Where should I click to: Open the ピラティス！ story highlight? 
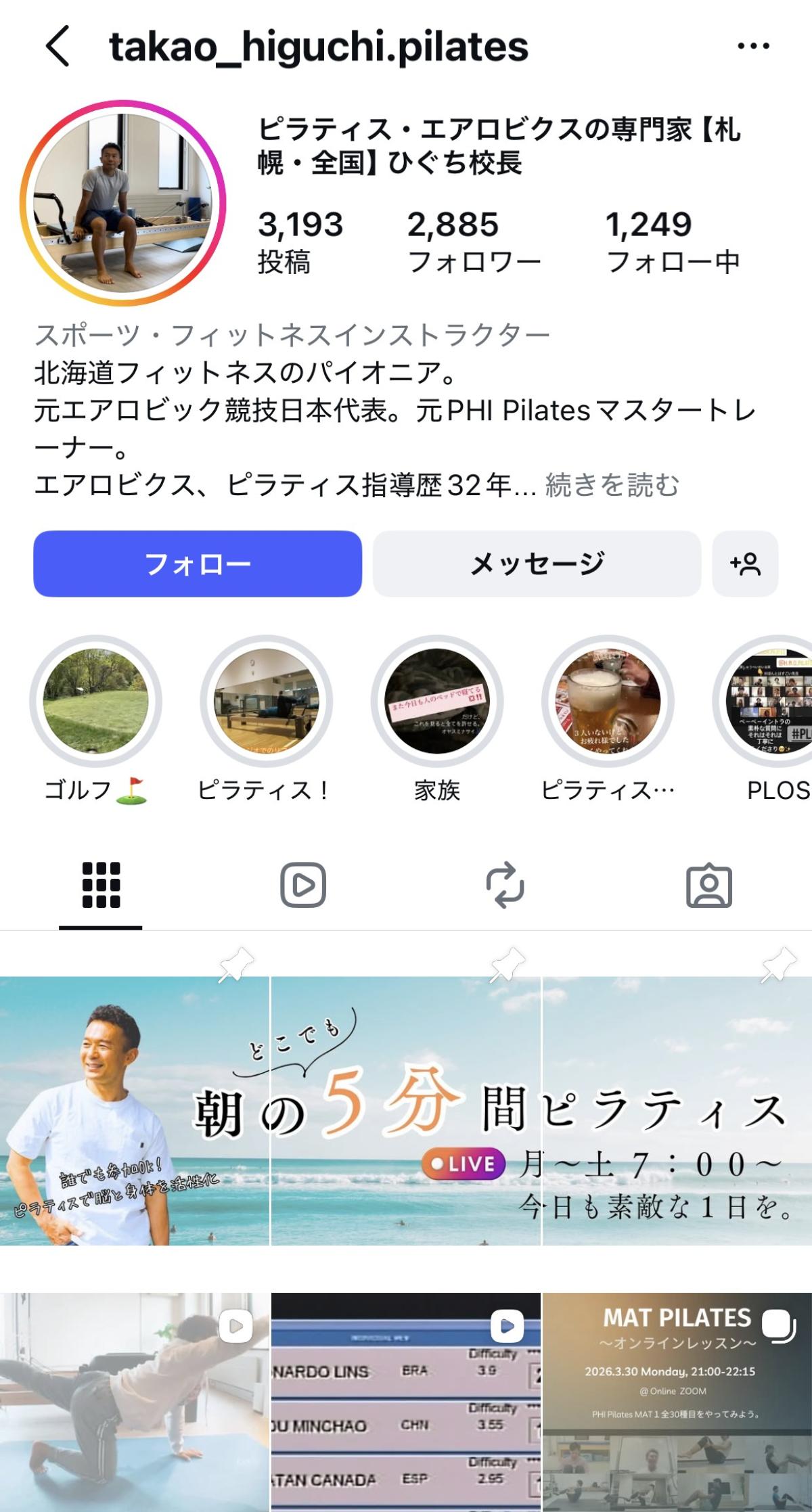[x=266, y=701]
